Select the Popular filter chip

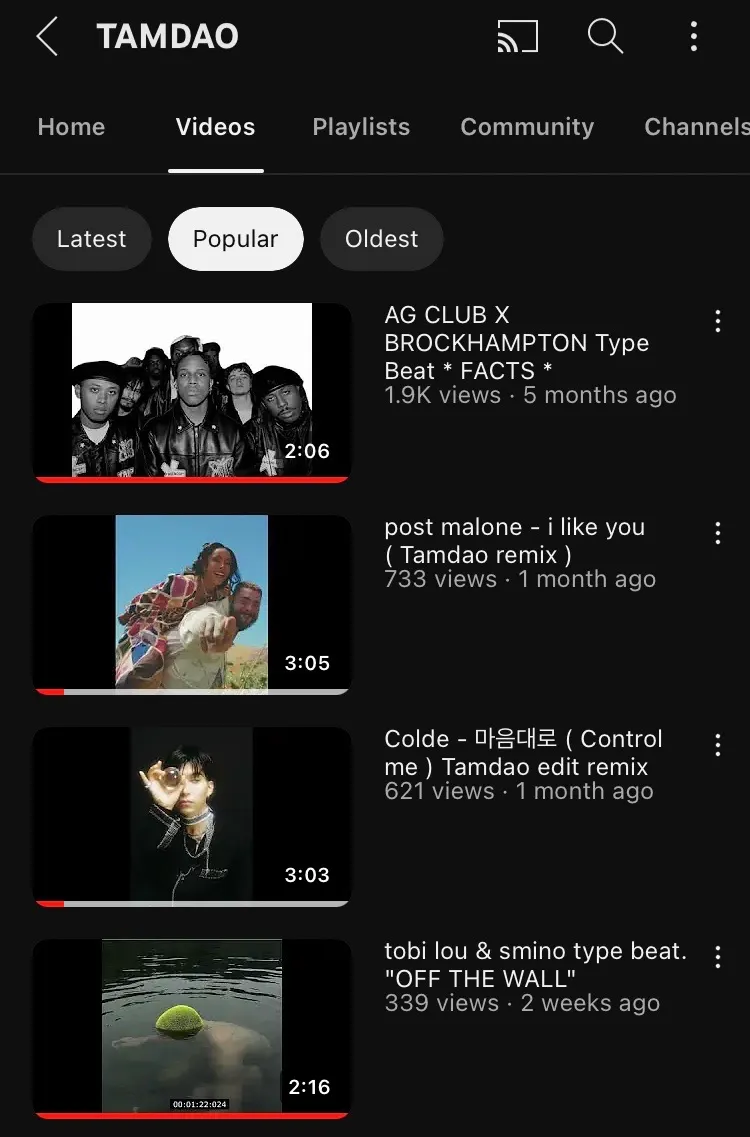click(x=235, y=239)
